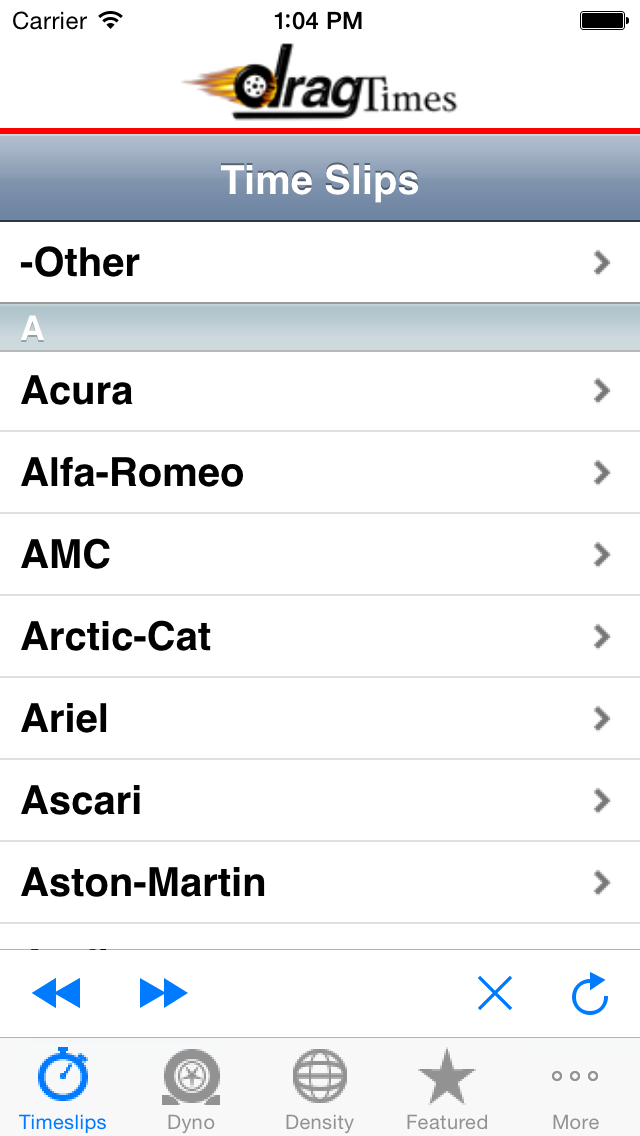
Task: Tap the X stop button
Action: click(x=495, y=993)
